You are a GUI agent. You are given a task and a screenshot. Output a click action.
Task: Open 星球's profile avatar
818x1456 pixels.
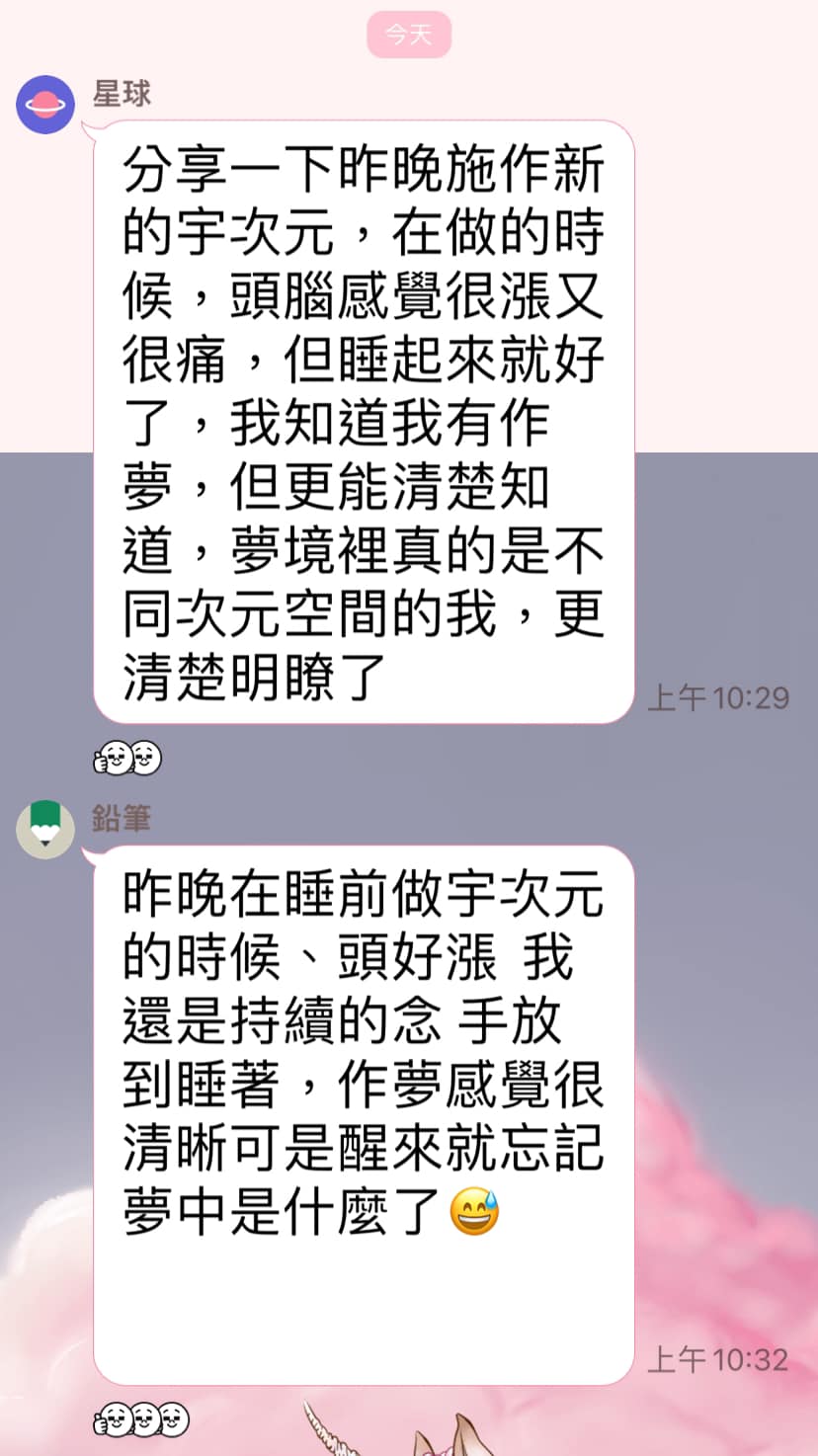(x=45, y=105)
